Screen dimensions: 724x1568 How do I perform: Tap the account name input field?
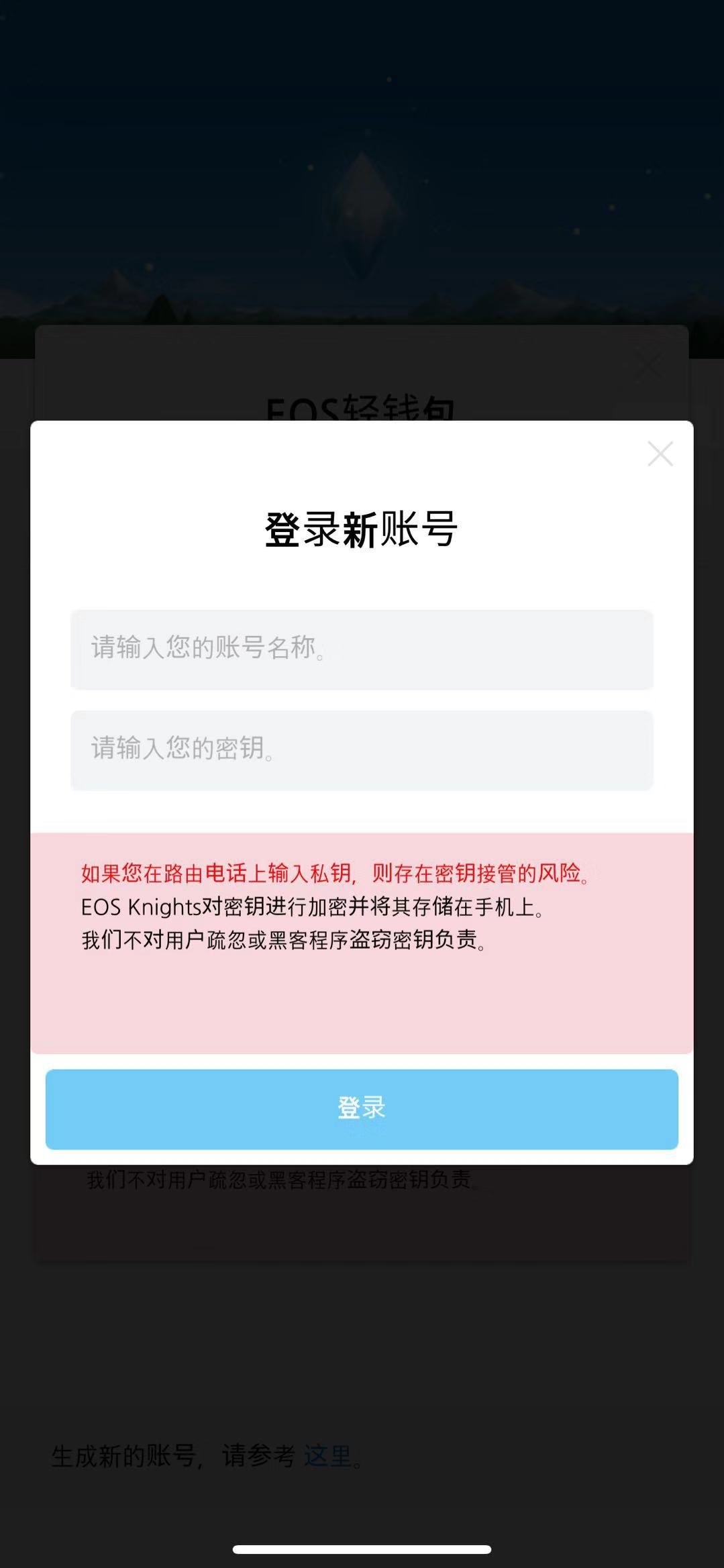click(362, 649)
